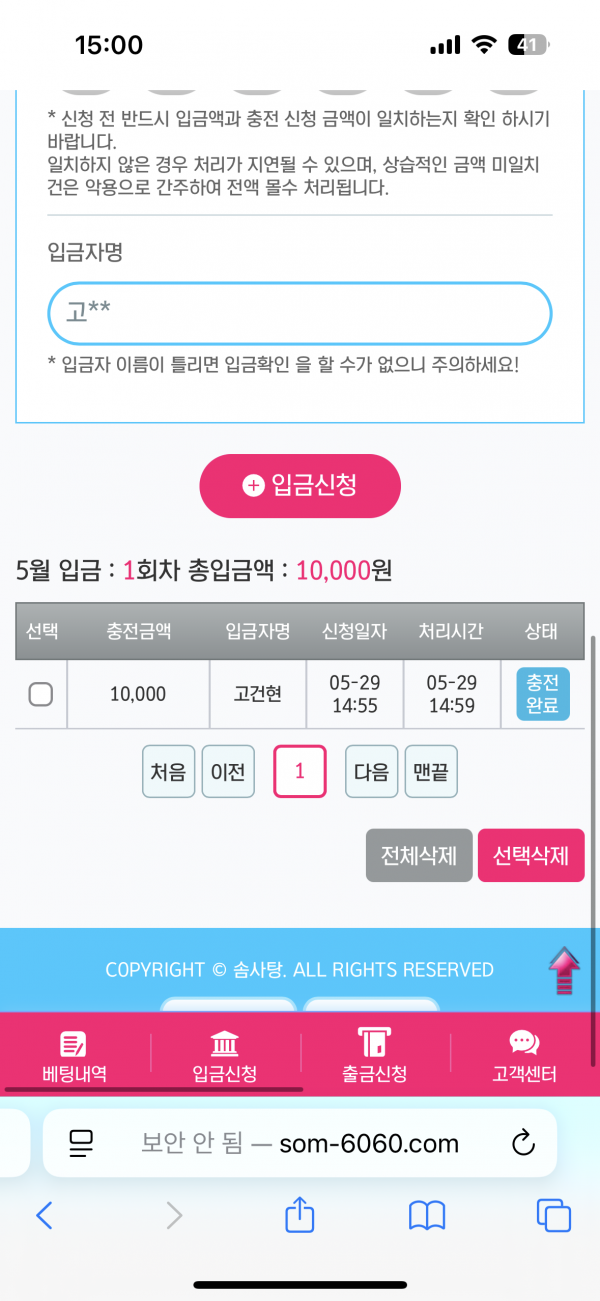This screenshot has height=1301, width=600.
Task: Go to 이전 previous page
Action: point(228,772)
